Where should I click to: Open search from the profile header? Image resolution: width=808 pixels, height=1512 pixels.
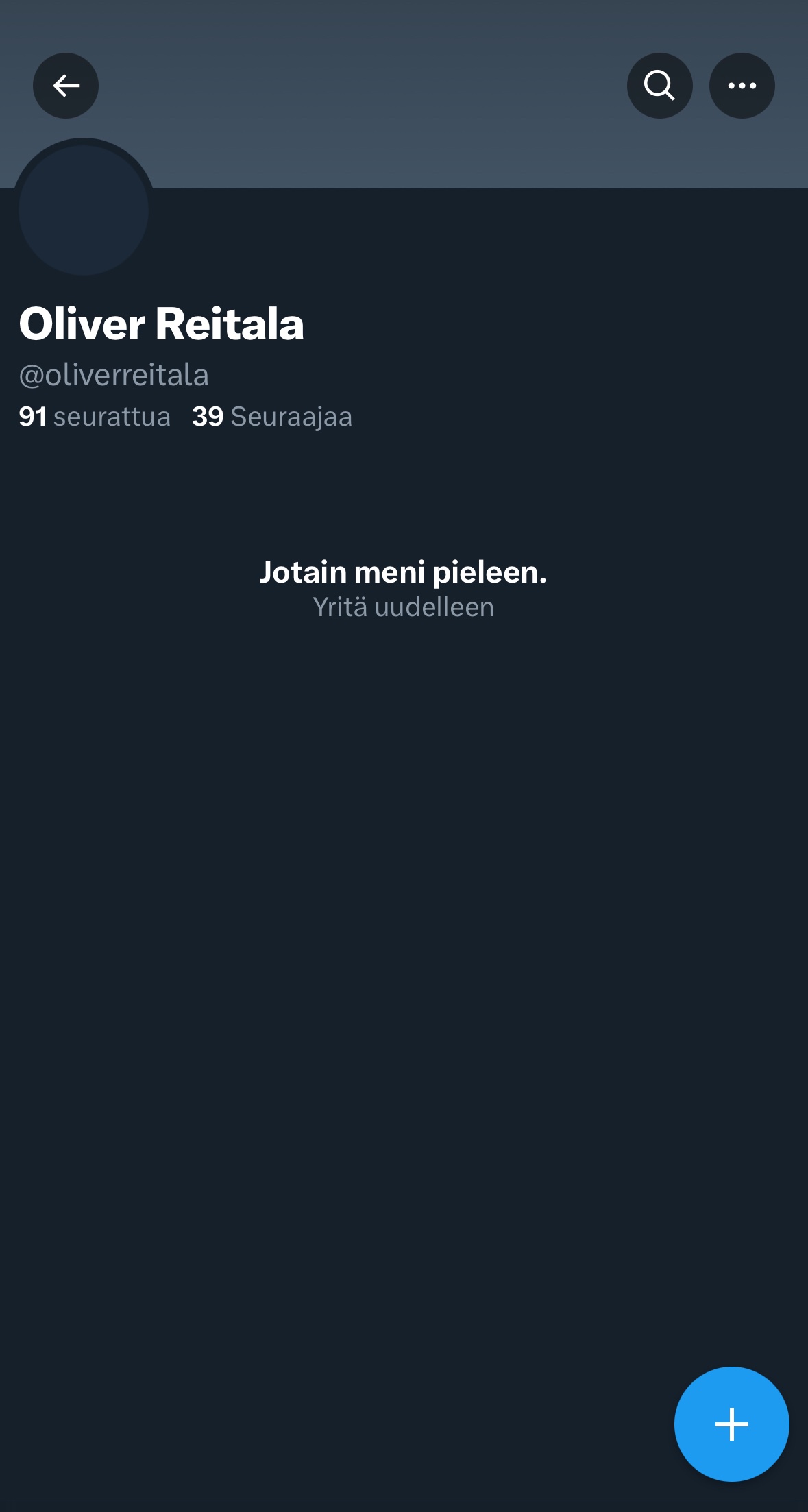click(659, 86)
